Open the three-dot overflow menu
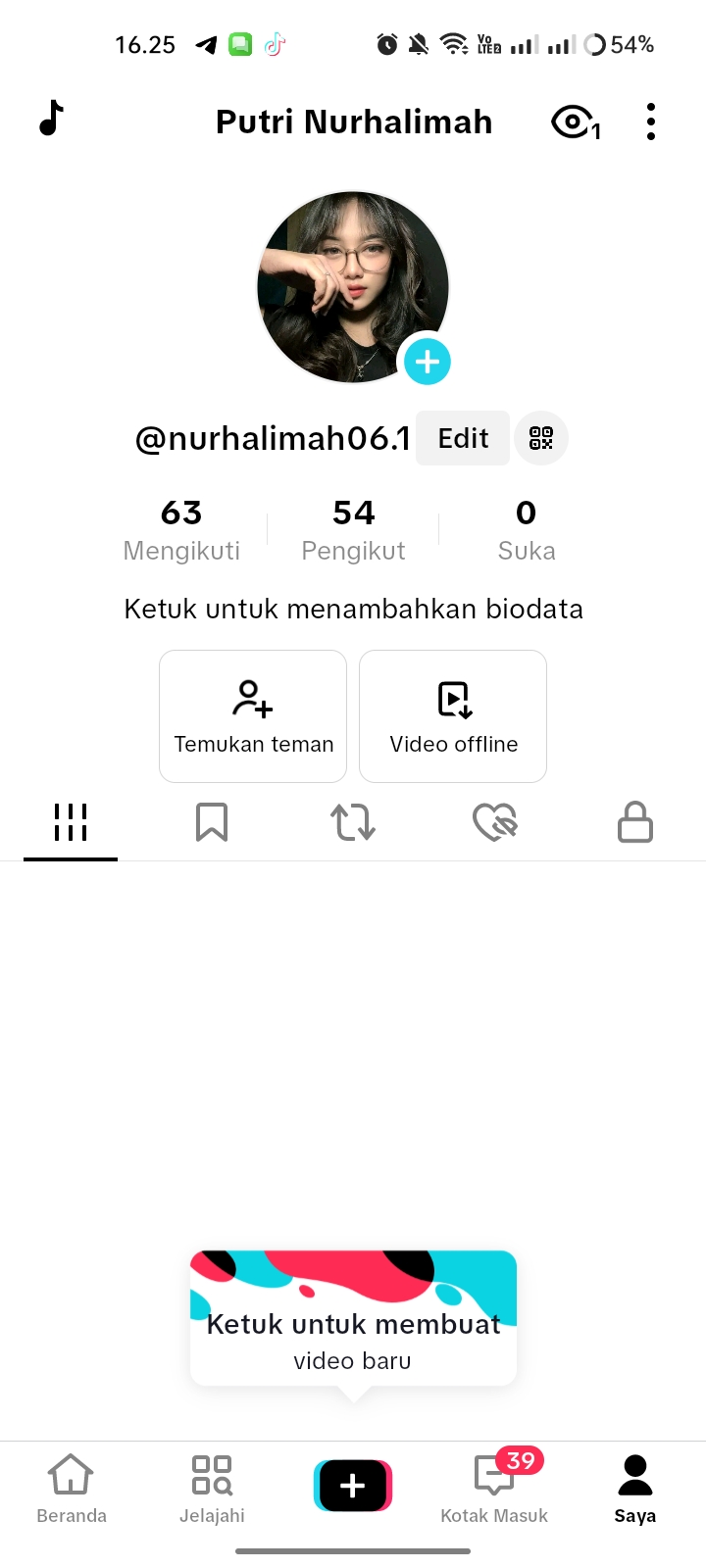This screenshot has height=1568, width=706. (651, 122)
